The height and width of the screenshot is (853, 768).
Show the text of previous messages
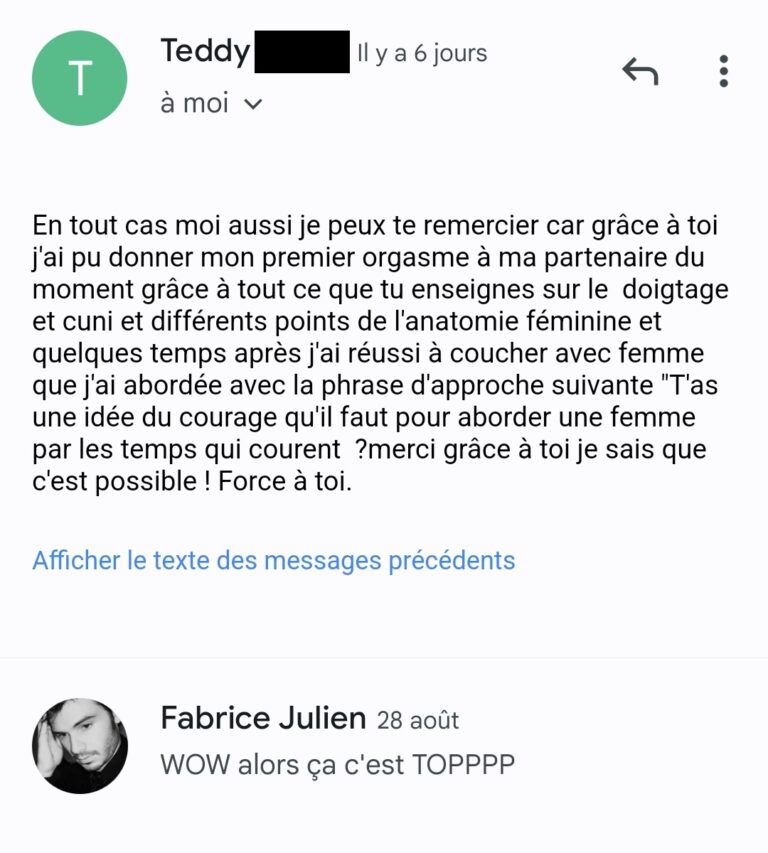click(273, 560)
